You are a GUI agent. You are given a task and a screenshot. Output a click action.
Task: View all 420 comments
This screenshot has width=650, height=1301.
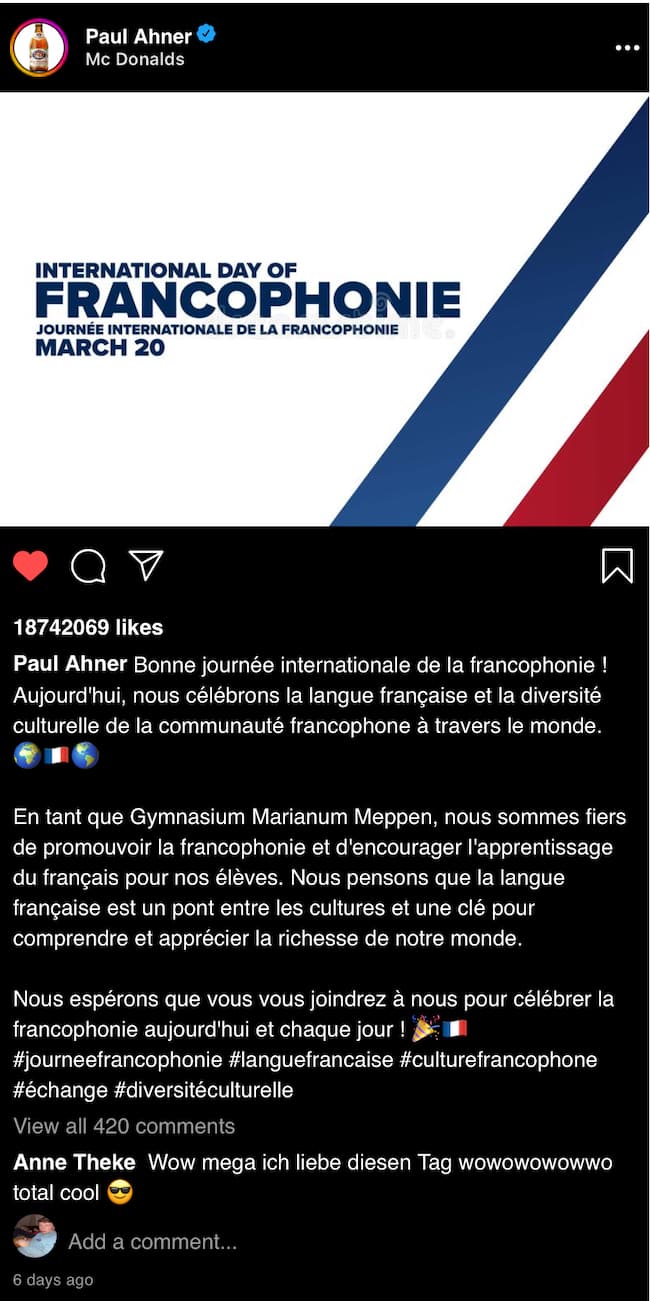point(124,1126)
